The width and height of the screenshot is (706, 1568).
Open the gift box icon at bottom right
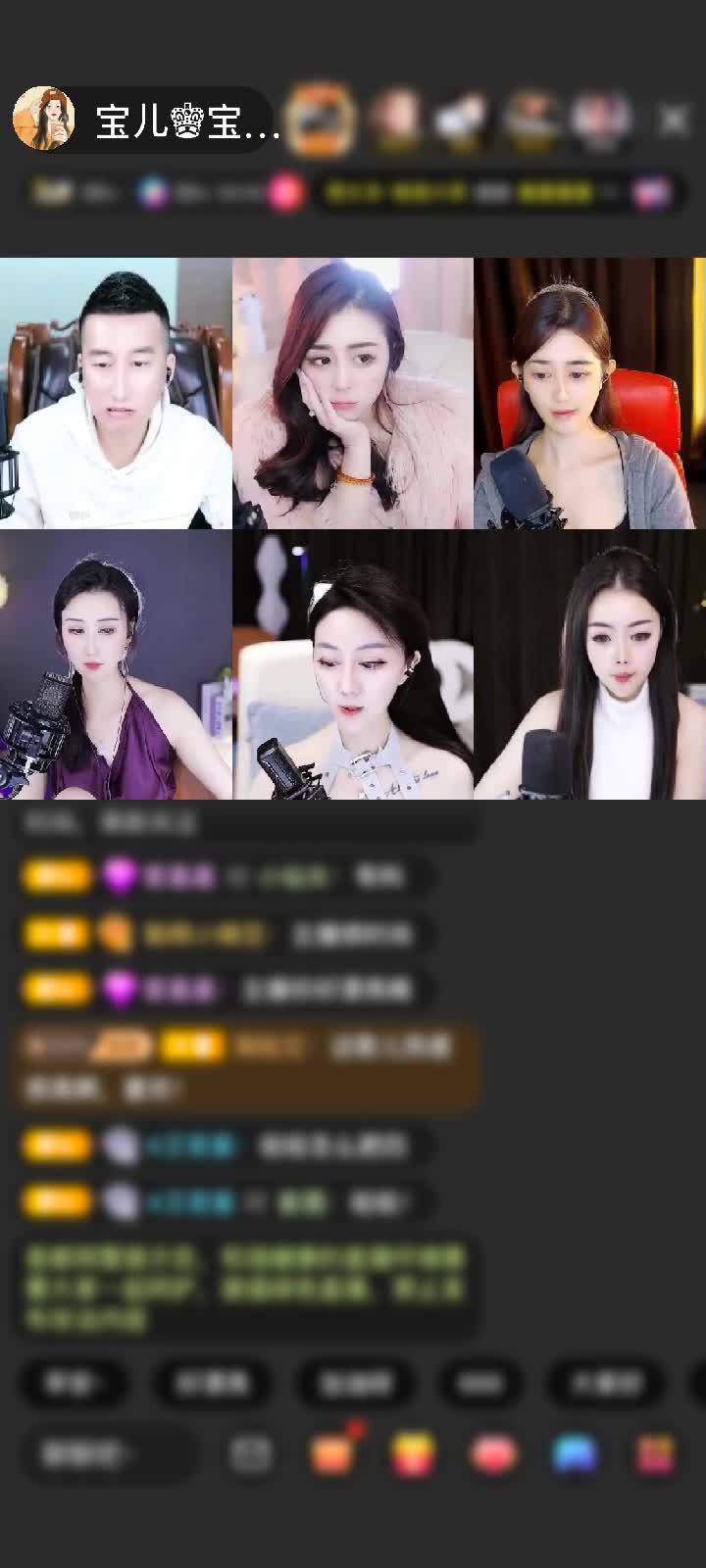(x=655, y=1454)
